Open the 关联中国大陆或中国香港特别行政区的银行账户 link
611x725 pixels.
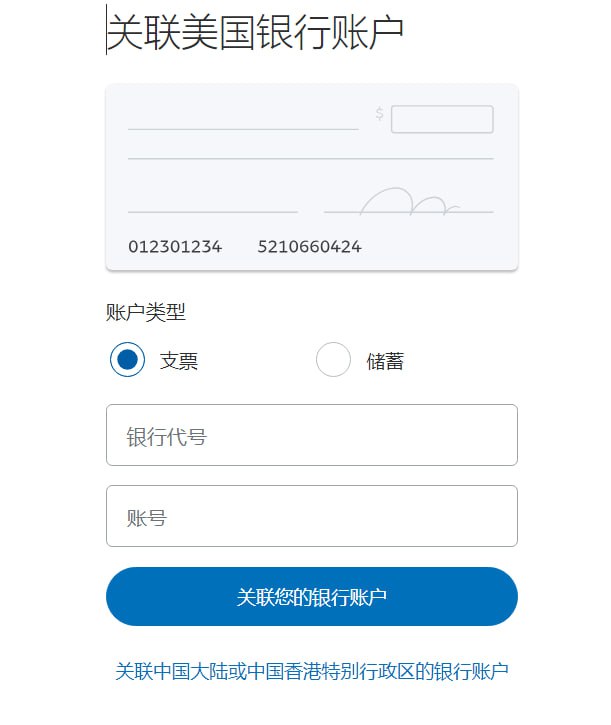[x=312, y=671]
